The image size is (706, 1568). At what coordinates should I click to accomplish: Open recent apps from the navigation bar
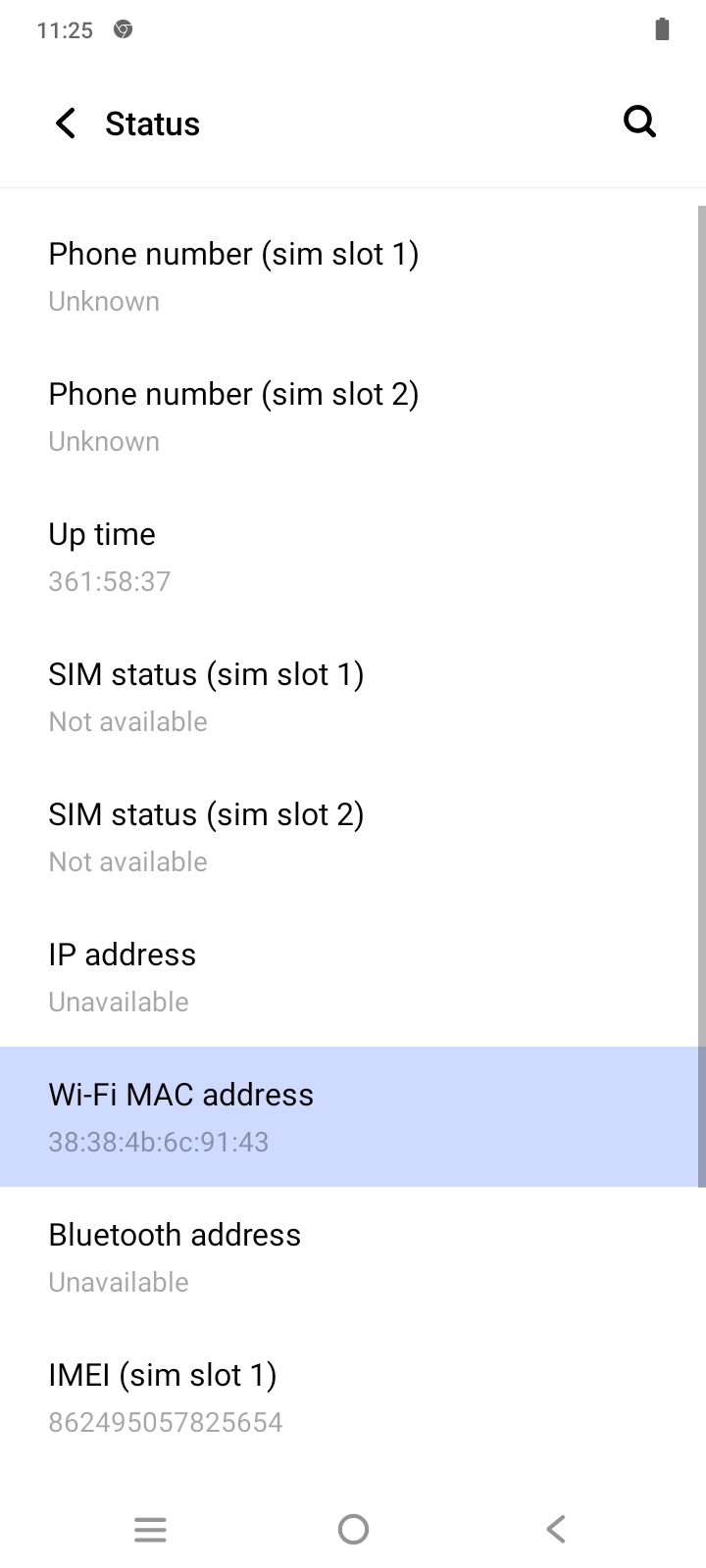[x=150, y=1529]
